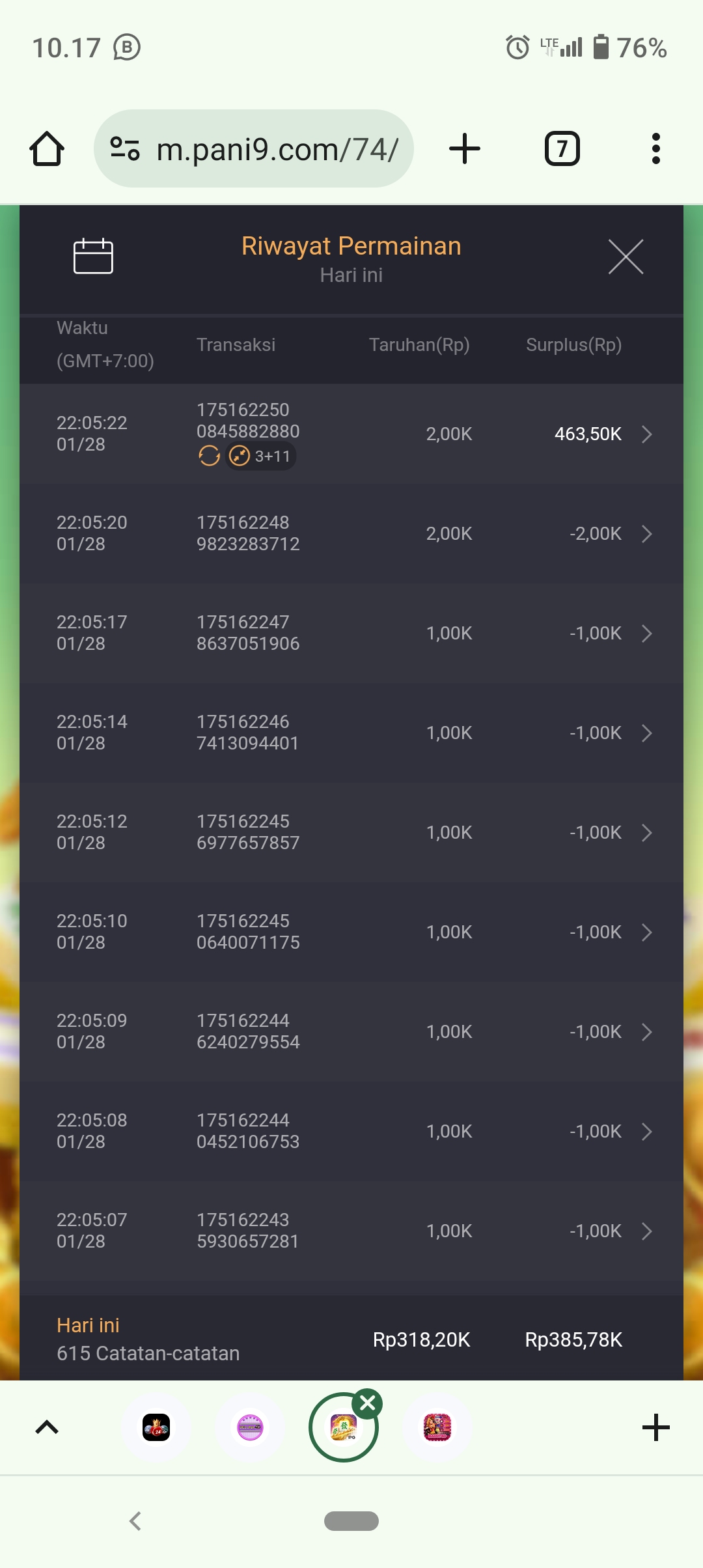Image resolution: width=703 pixels, height=1568 pixels.
Task: Open the 22:05:08 transaction entry
Action: 646,1132
